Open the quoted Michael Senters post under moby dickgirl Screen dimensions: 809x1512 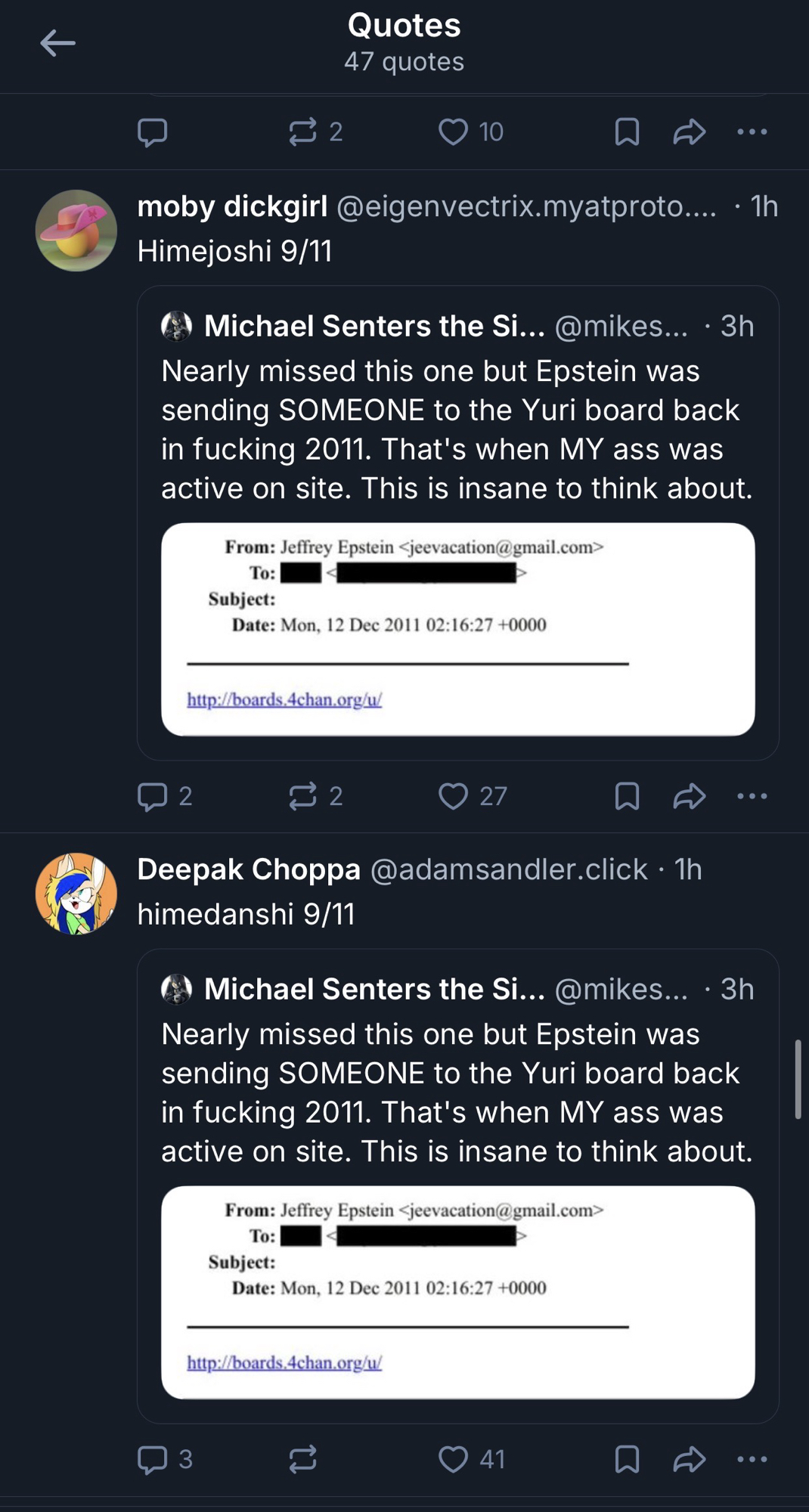pyautogui.click(x=457, y=429)
